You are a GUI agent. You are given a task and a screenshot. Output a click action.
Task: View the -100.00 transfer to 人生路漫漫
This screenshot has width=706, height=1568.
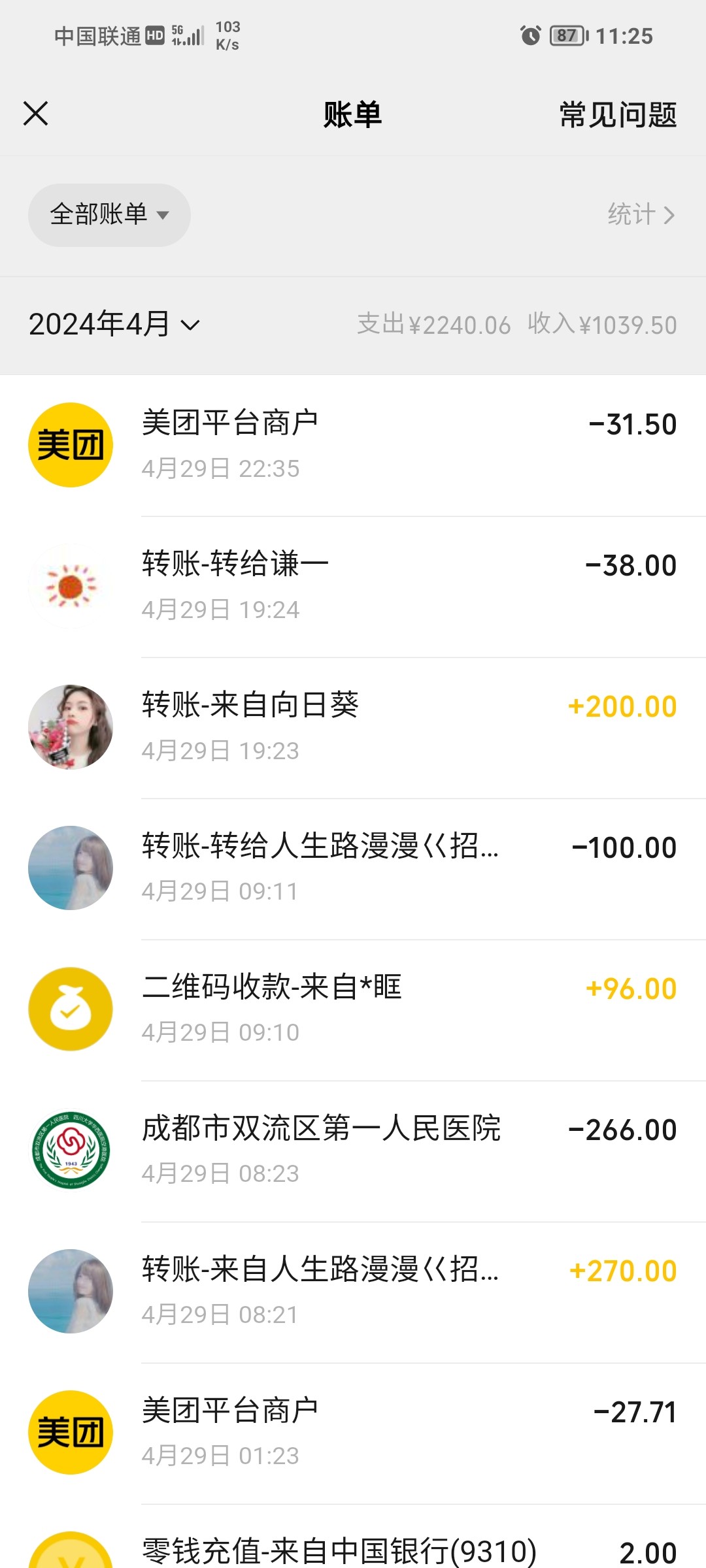(353, 868)
